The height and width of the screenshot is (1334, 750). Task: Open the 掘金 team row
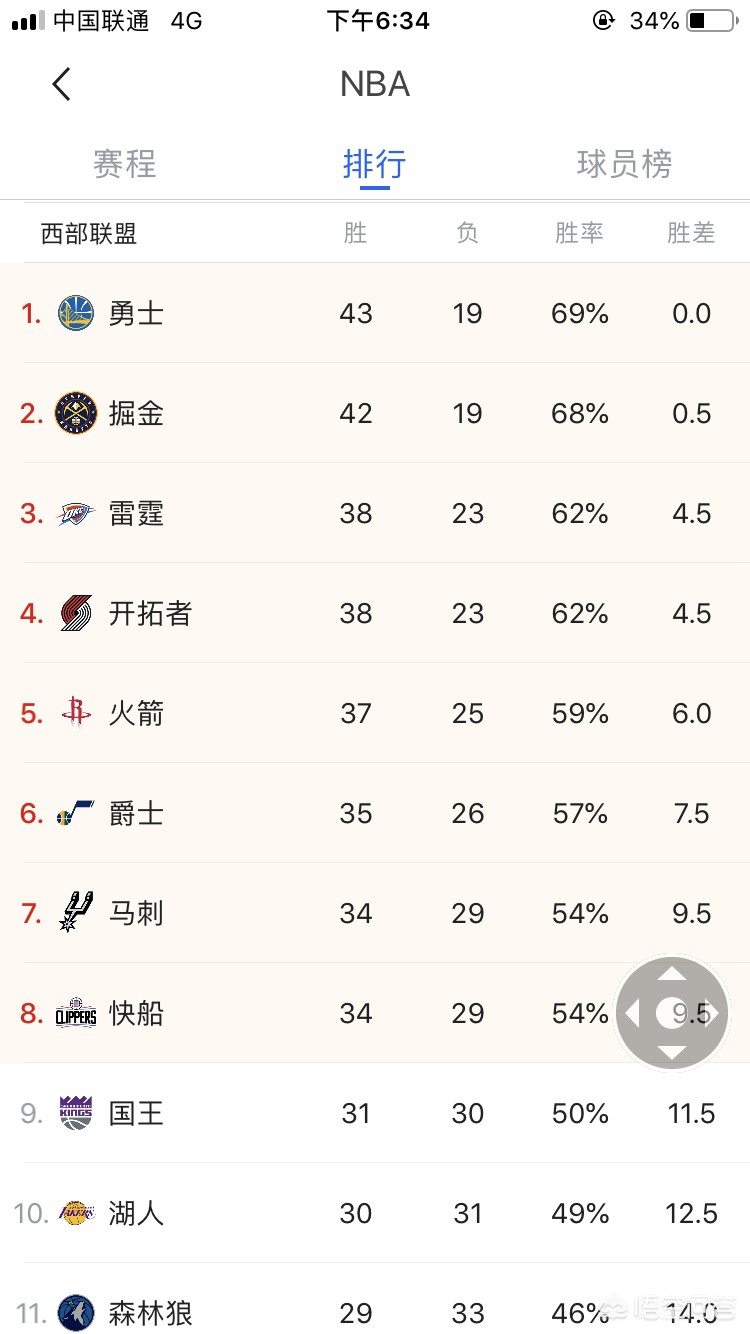(x=375, y=413)
